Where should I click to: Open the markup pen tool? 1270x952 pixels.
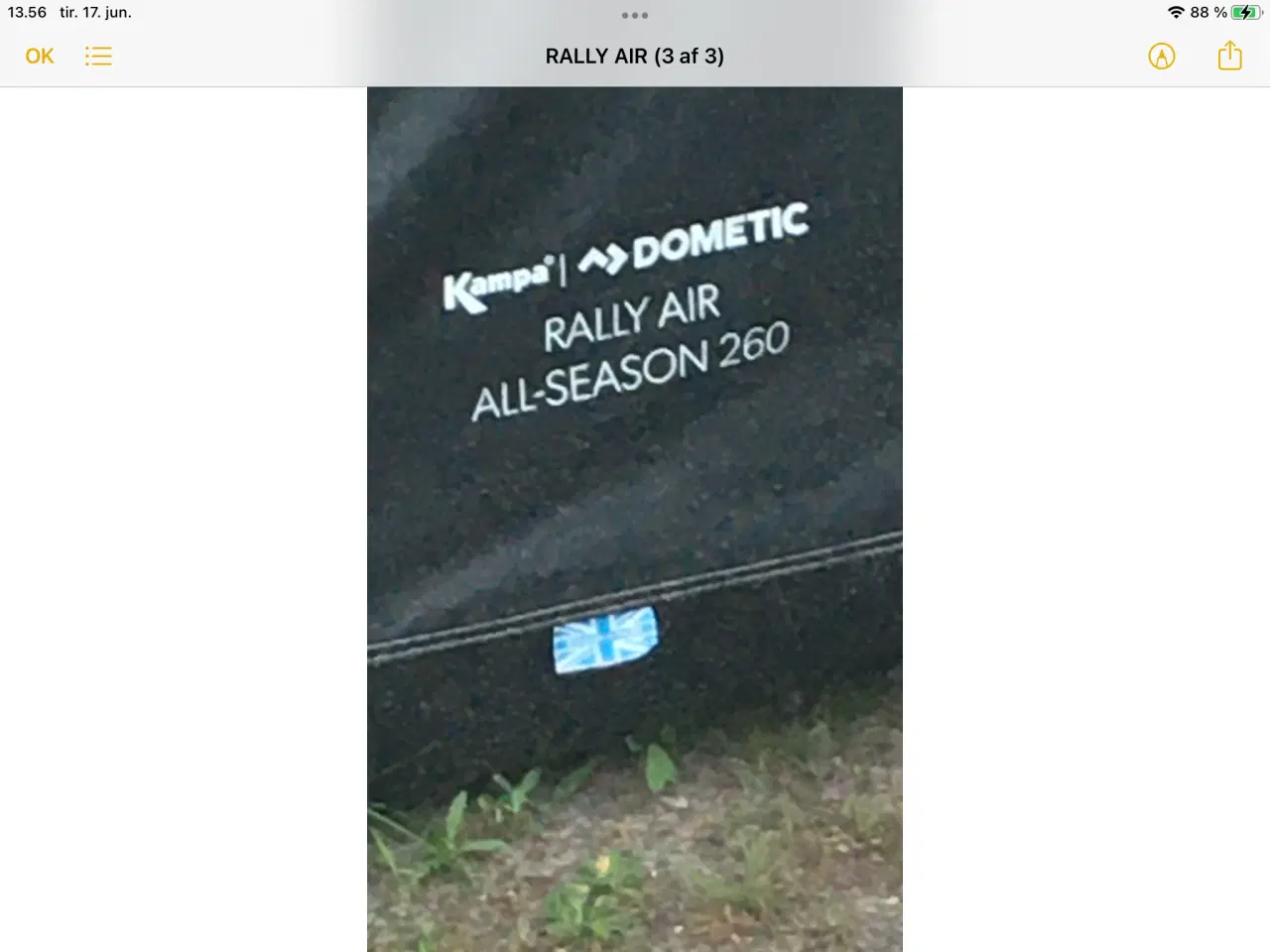[x=1162, y=57]
